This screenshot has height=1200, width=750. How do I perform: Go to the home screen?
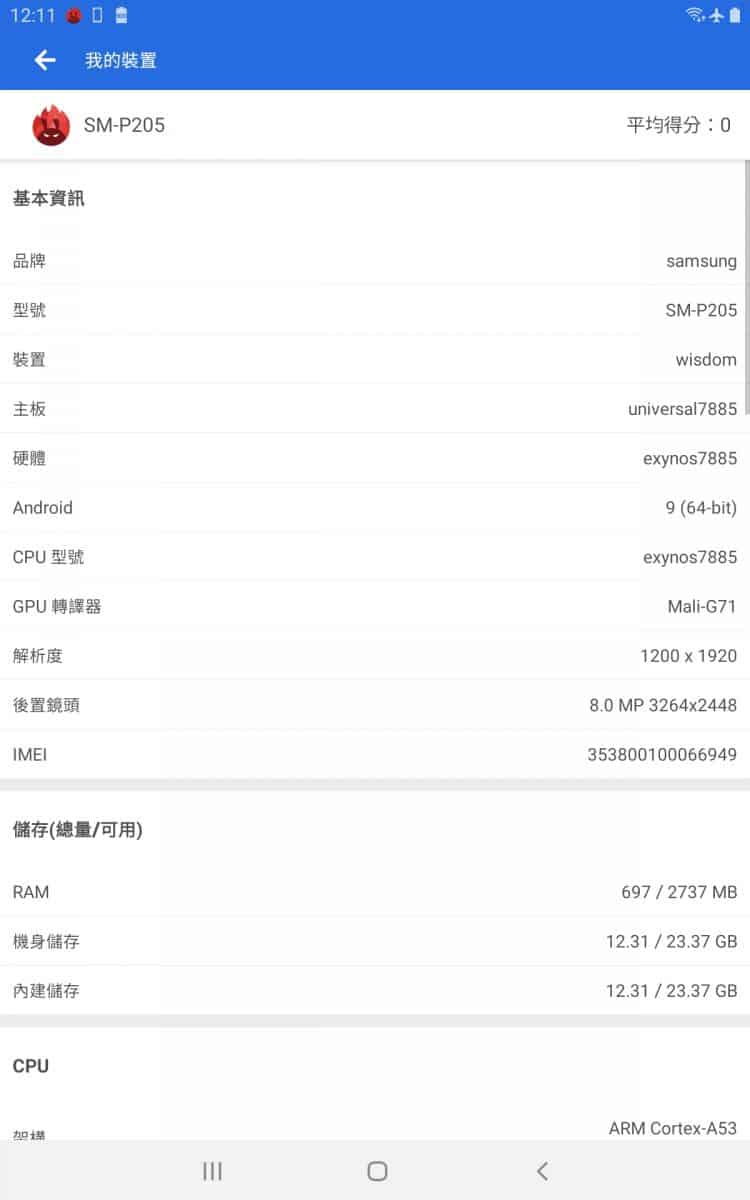point(377,1171)
